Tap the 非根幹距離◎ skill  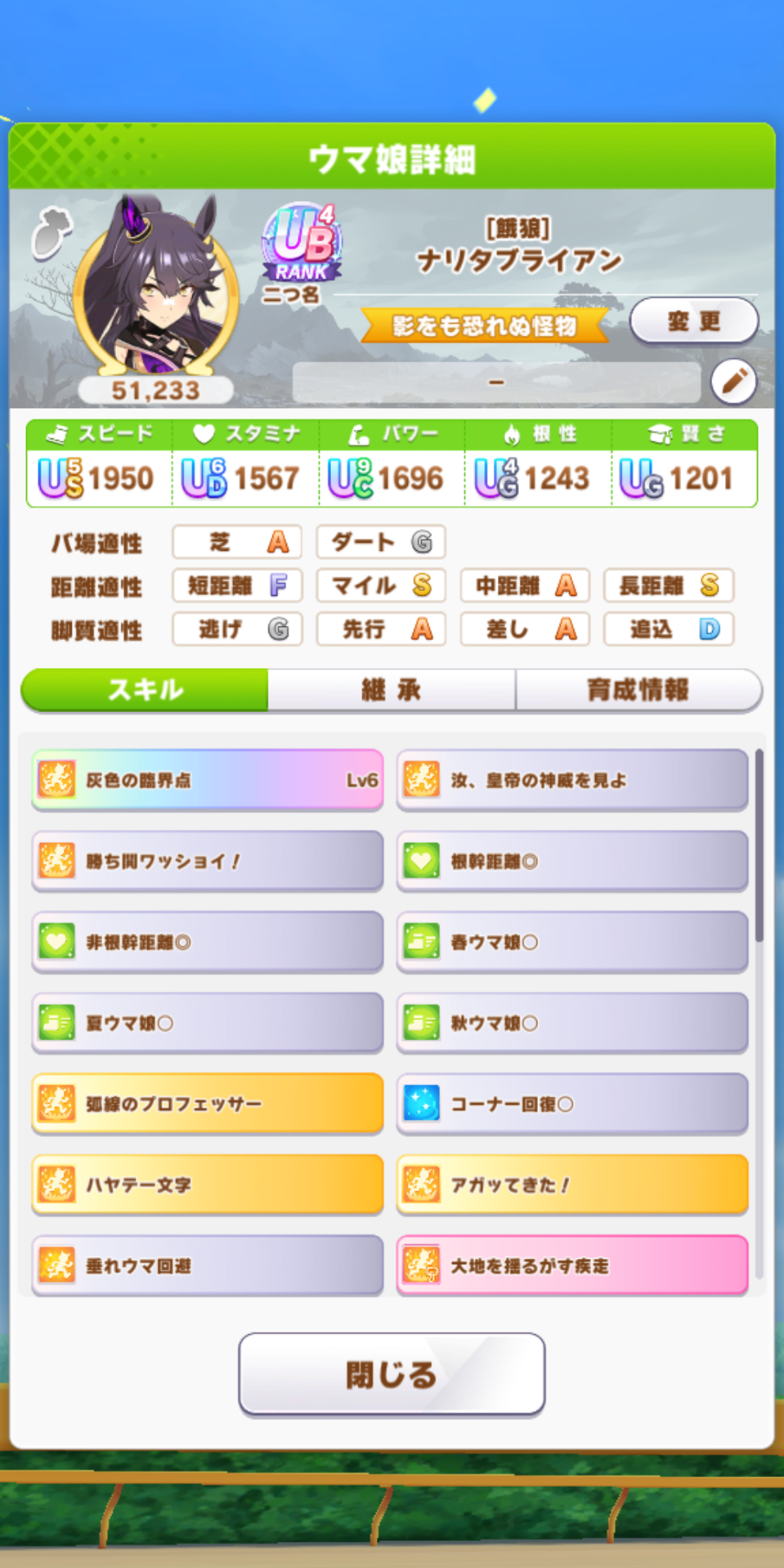click(x=208, y=942)
